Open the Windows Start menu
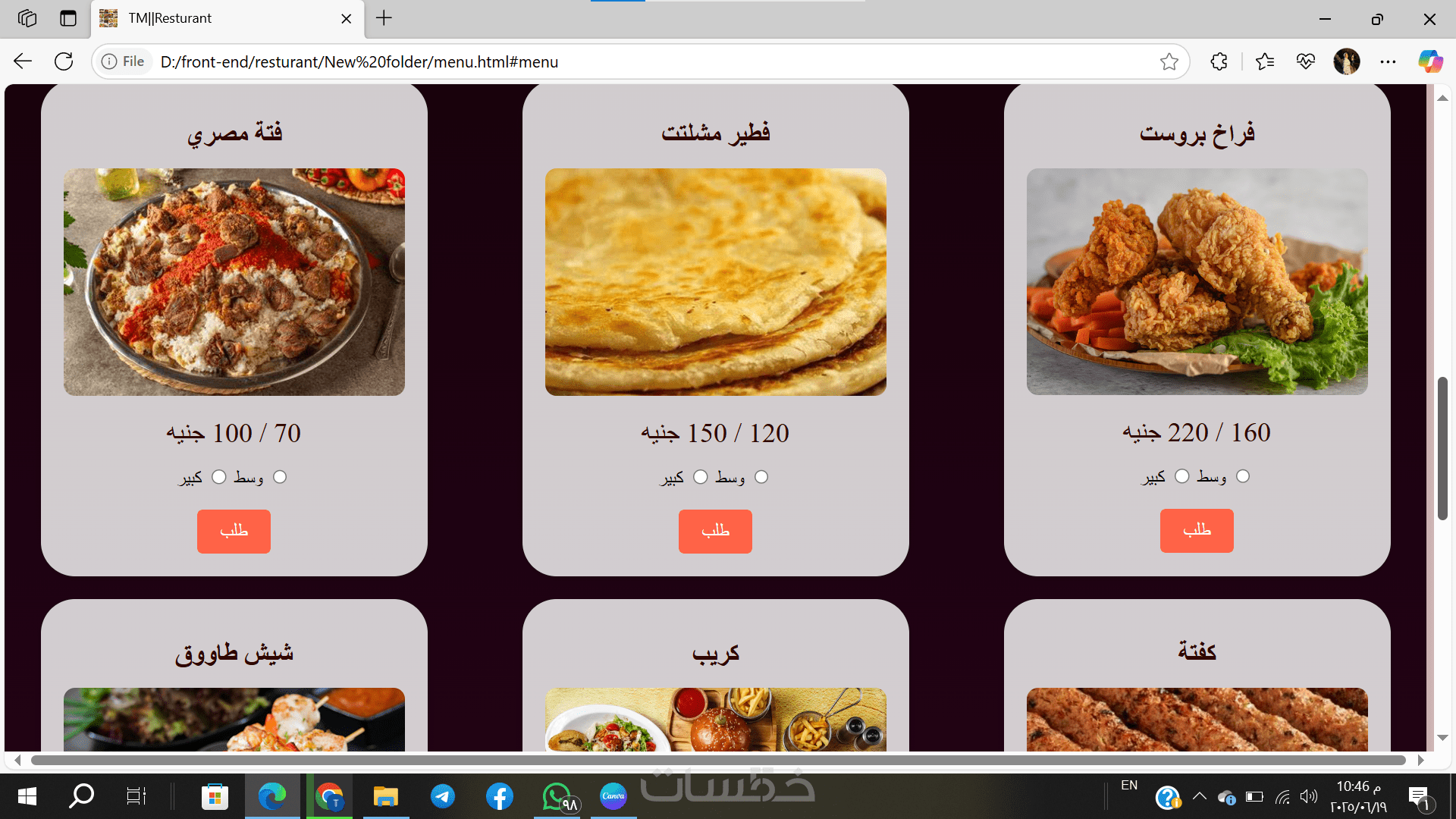The height and width of the screenshot is (819, 1456). pos(27,796)
